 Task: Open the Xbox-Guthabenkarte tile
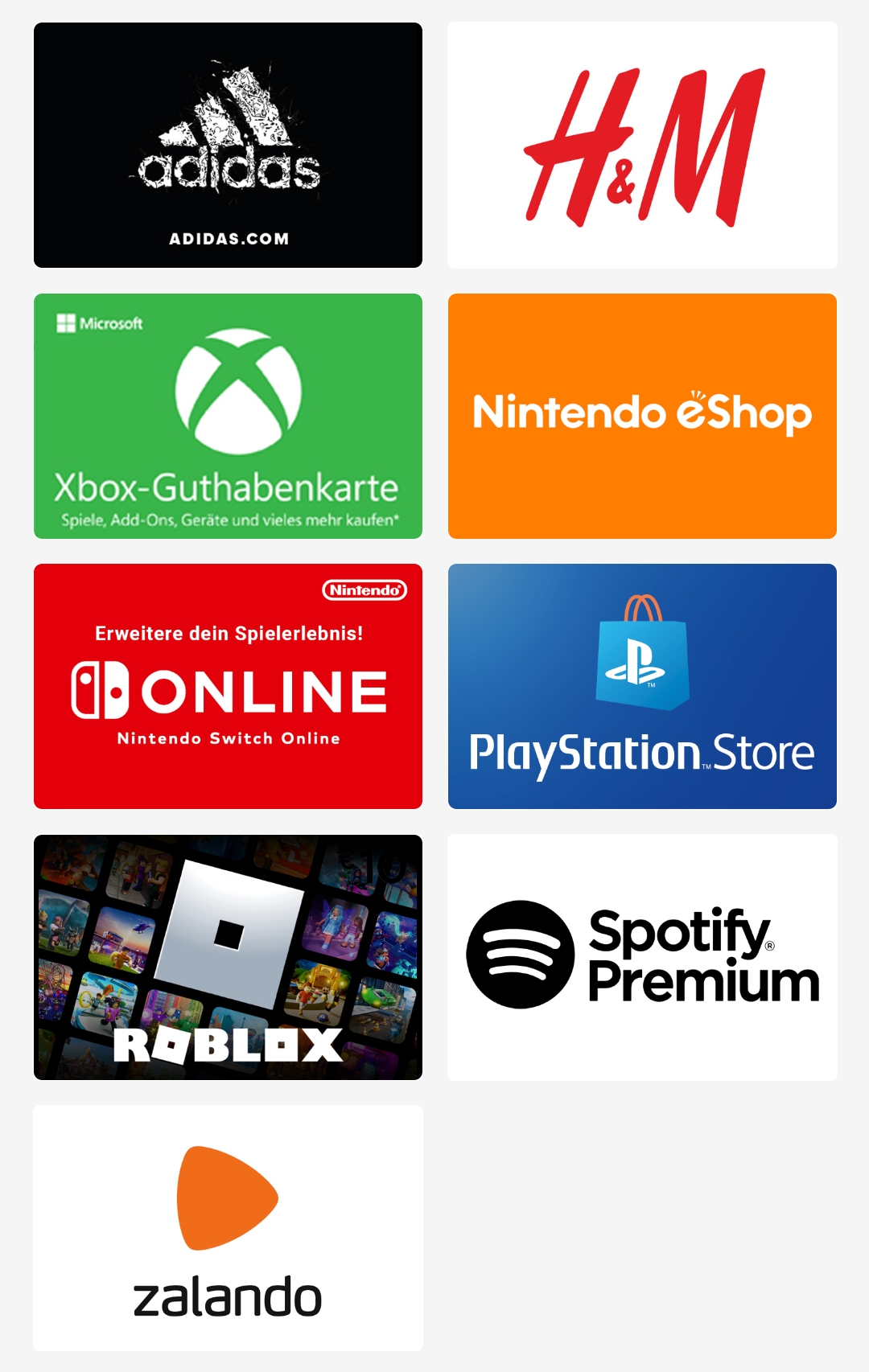pos(228,416)
